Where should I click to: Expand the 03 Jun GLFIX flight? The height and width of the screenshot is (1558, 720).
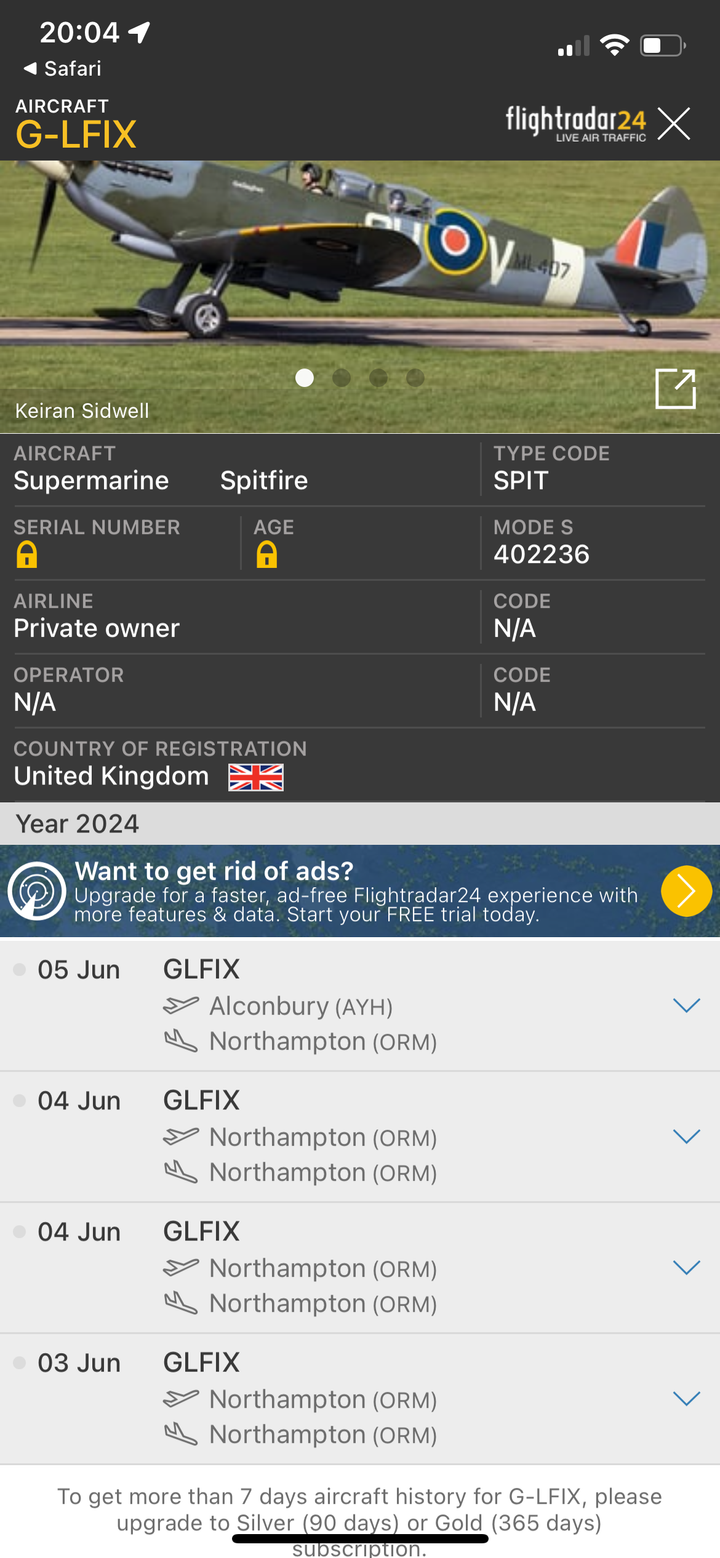tap(686, 1399)
